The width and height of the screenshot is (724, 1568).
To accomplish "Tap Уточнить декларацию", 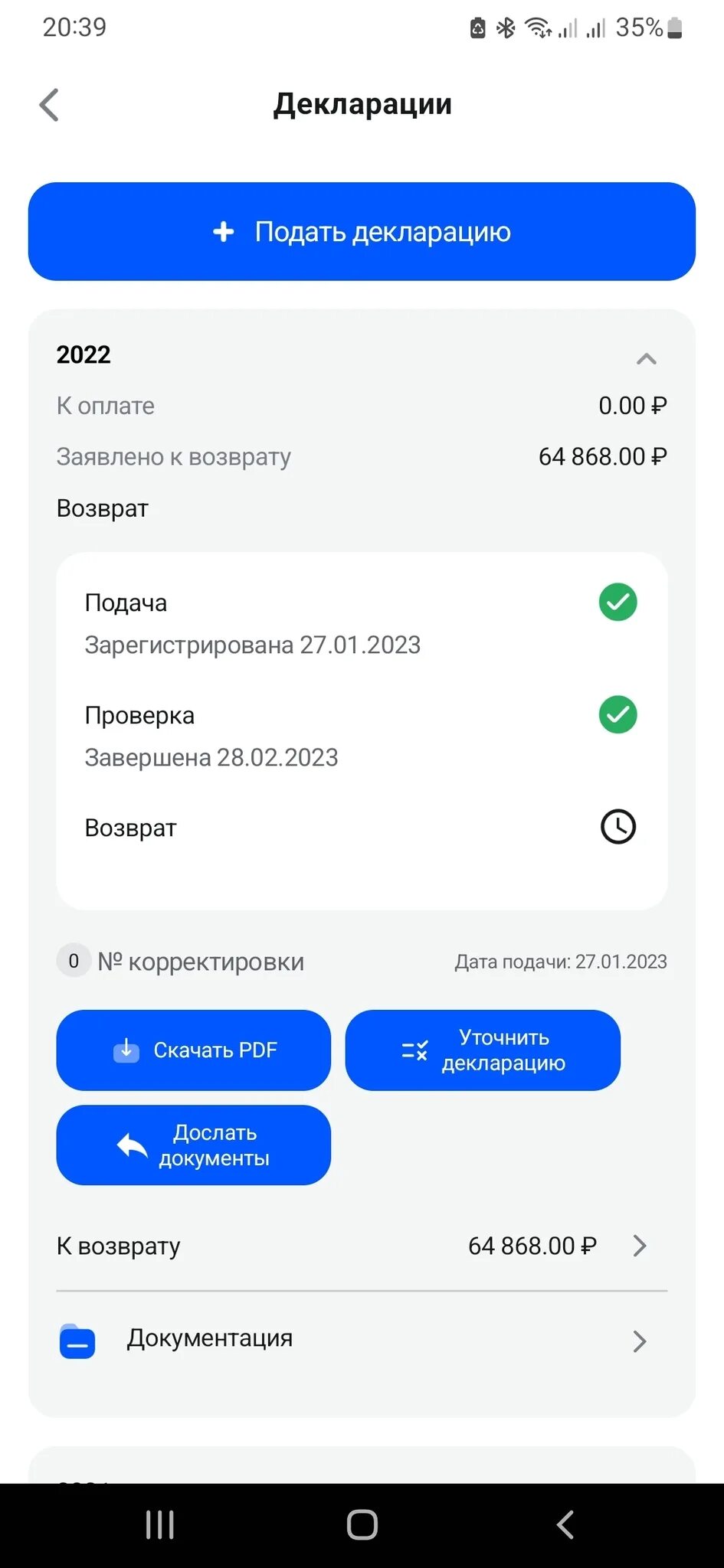I will point(483,1050).
